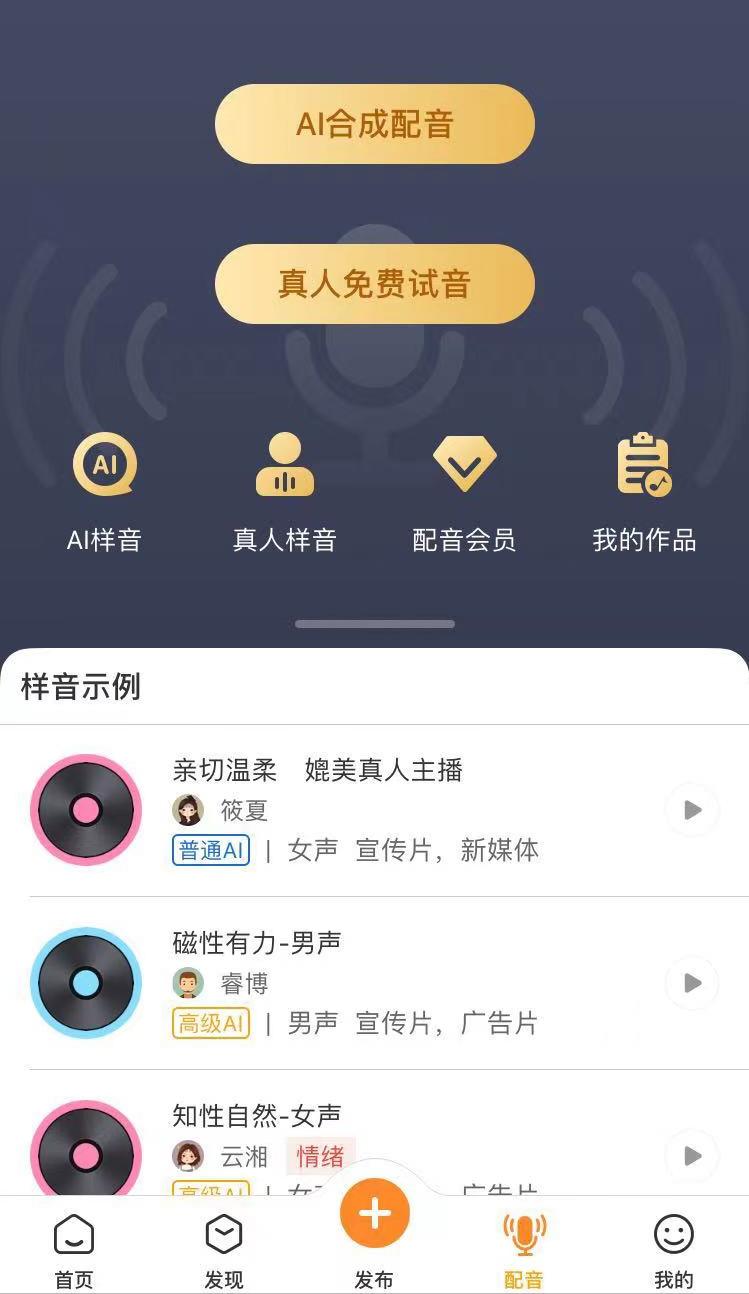
Task: Switch to the 配音 dubbing tab
Action: [x=524, y=1245]
